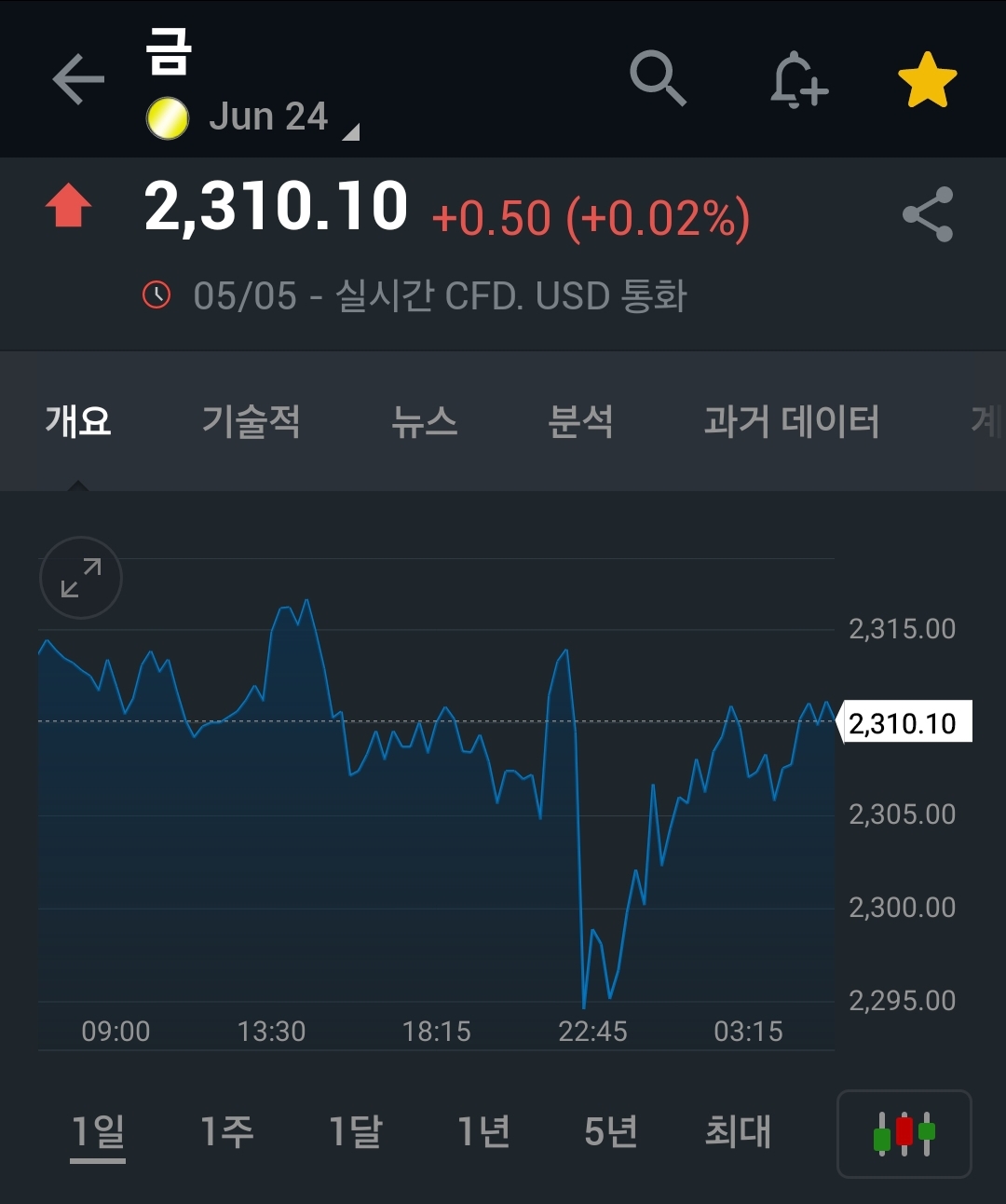Image resolution: width=1006 pixels, height=1204 pixels.
Task: Expand the chart to fullscreen
Action: coord(80,578)
